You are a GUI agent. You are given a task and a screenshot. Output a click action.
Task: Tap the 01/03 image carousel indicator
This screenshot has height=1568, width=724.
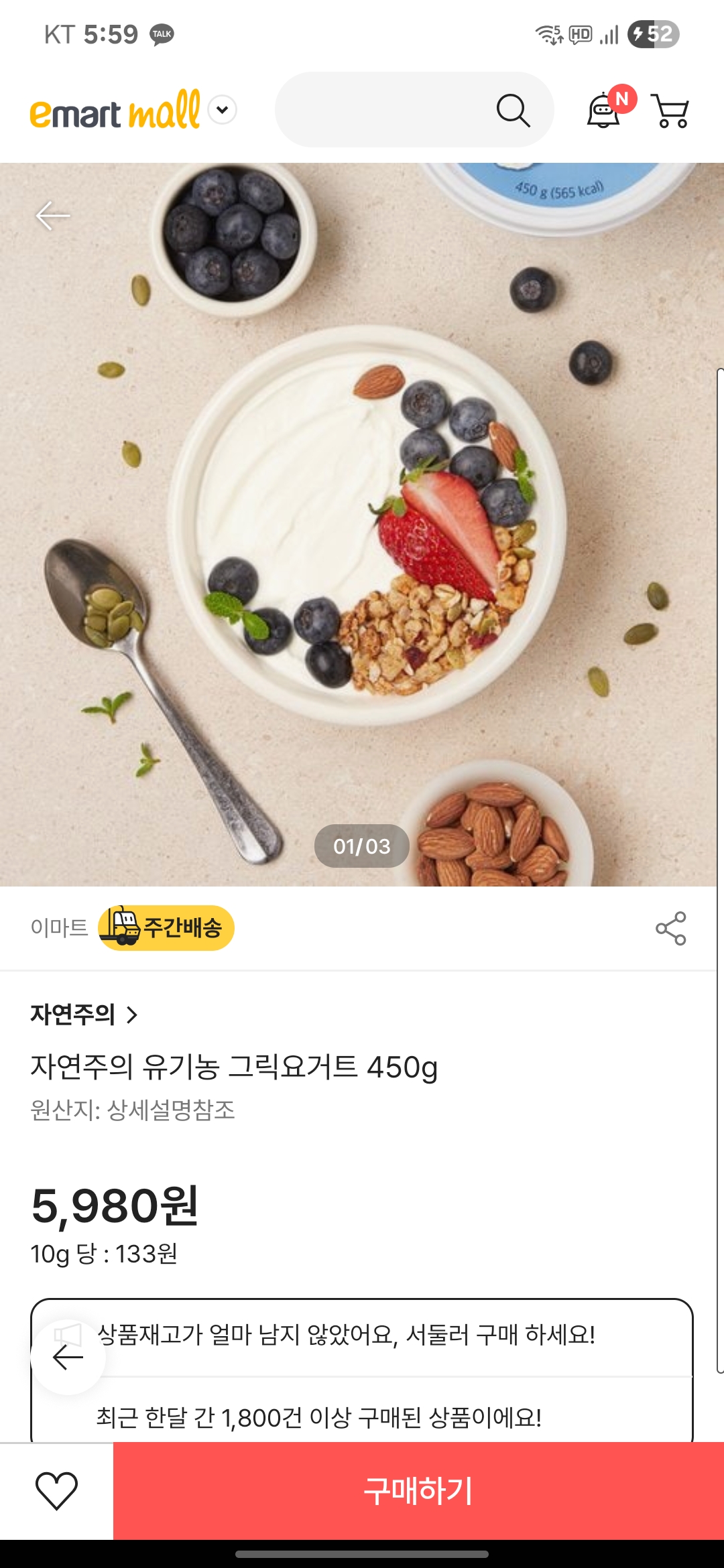(x=361, y=846)
